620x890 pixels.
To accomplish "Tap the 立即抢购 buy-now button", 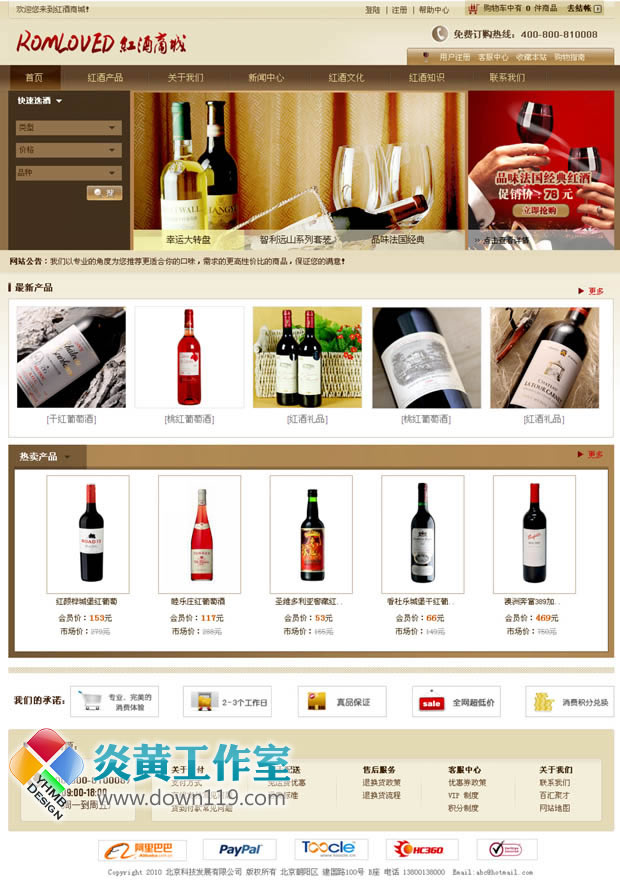I will coord(540,211).
